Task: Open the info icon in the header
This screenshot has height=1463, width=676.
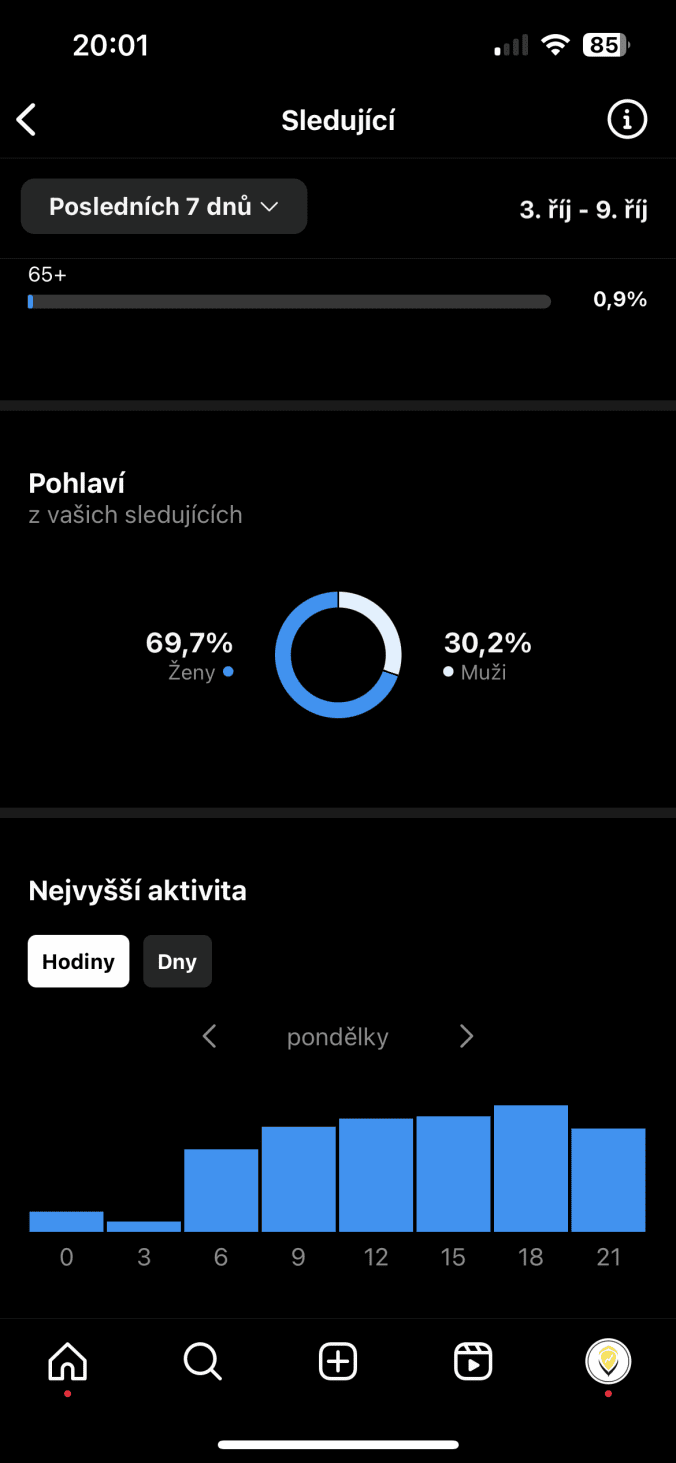Action: (x=627, y=121)
